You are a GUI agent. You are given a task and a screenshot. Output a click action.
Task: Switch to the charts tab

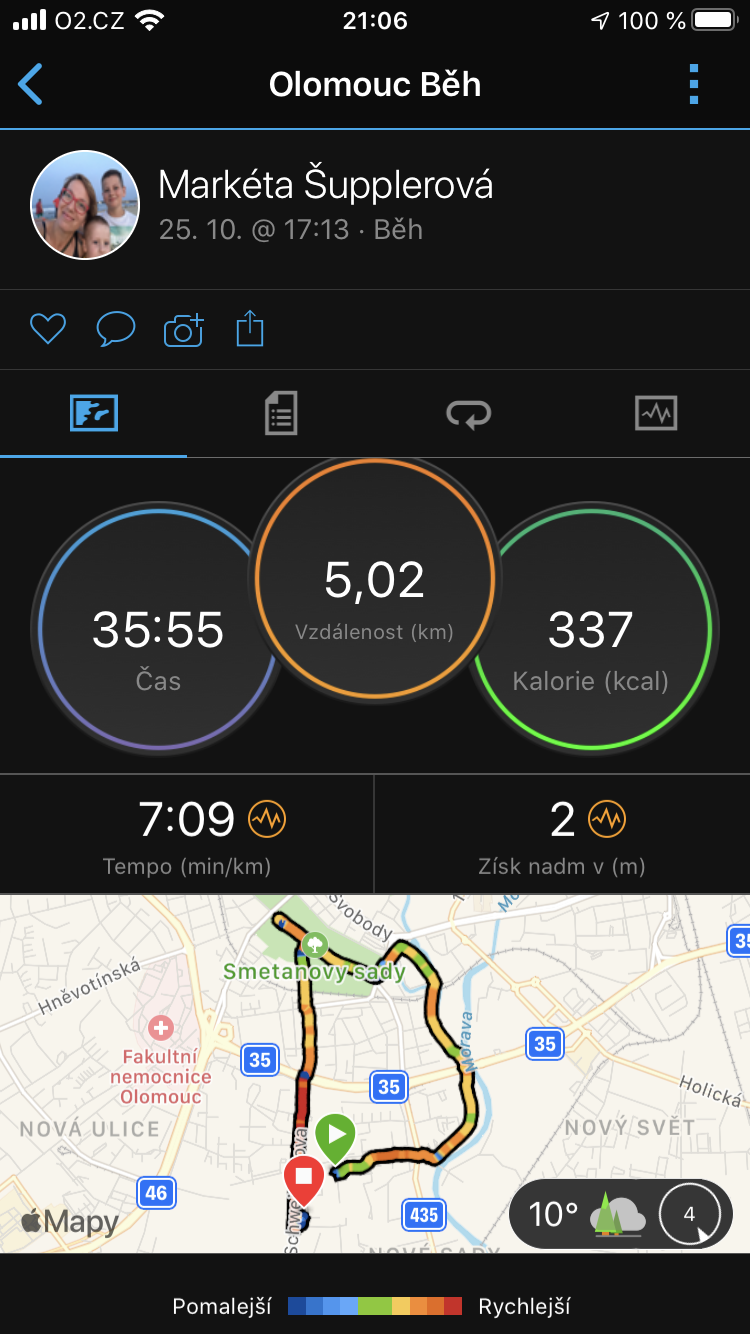[x=656, y=413]
